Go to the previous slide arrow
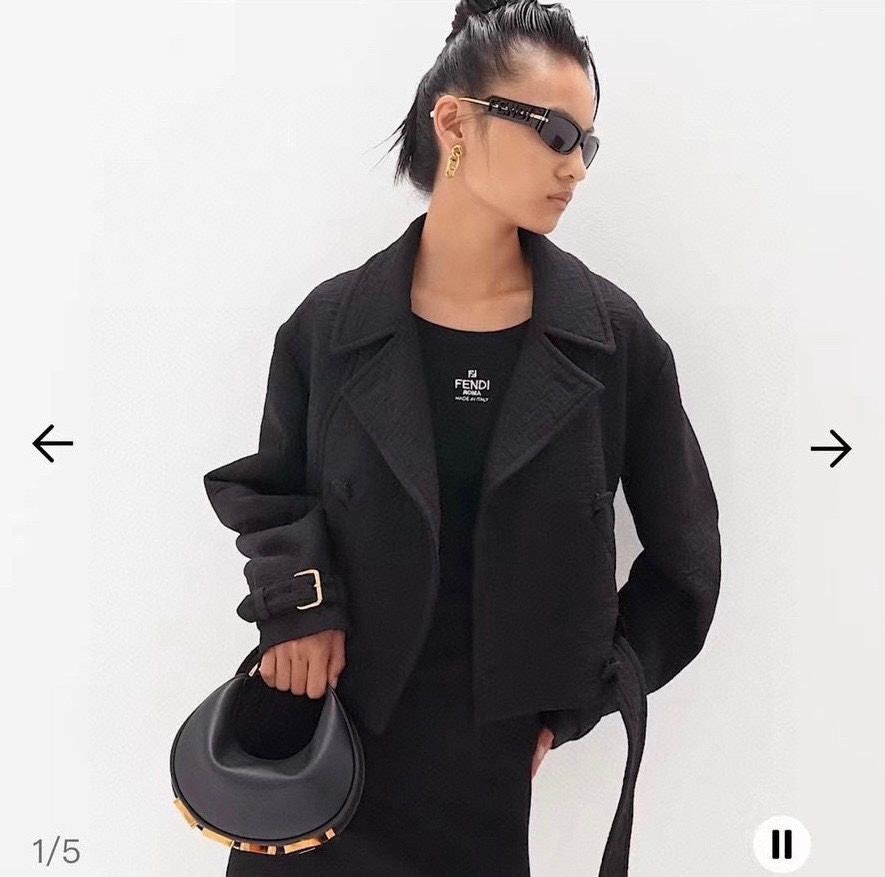885x877 pixels. (52, 443)
